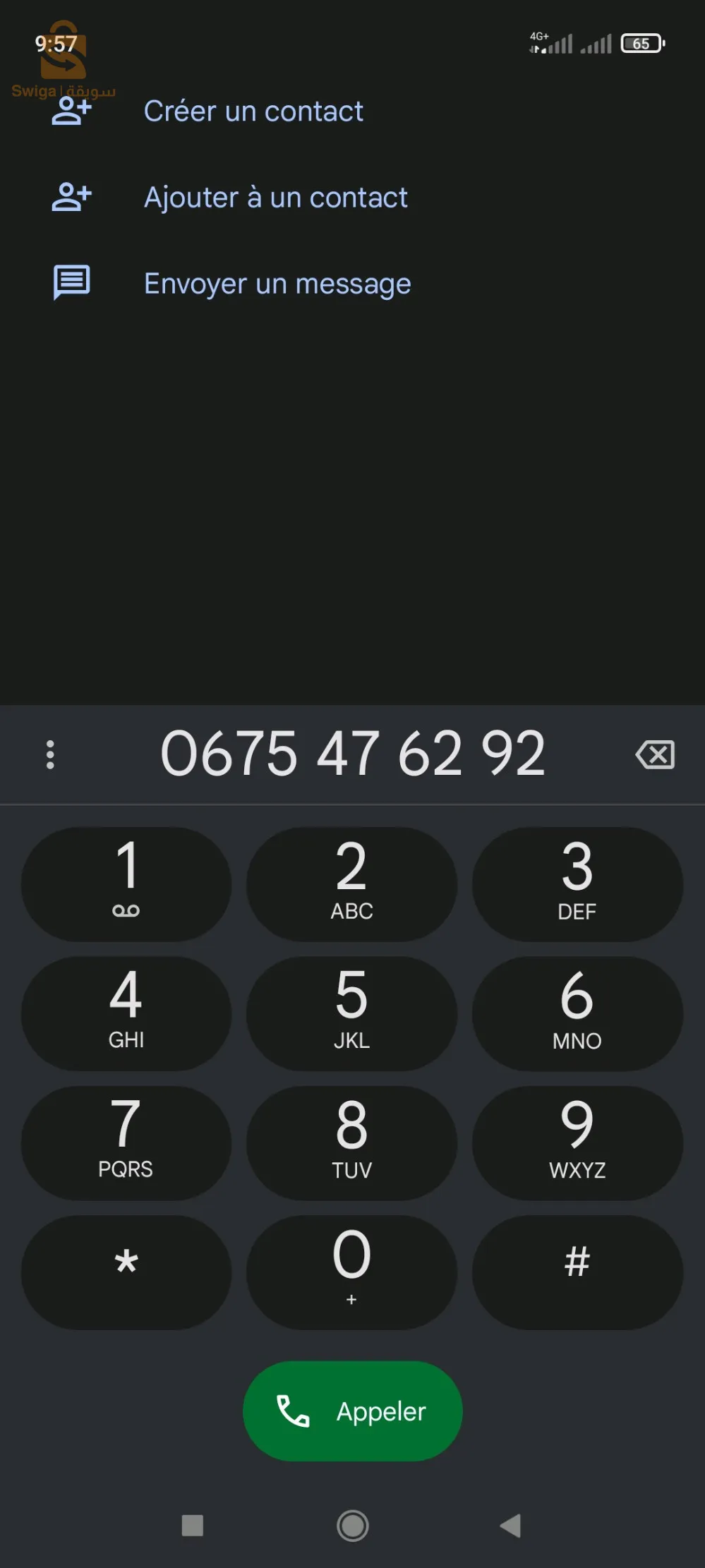The height and width of the screenshot is (1568, 705).
Task: Go to the home screen
Action: [x=352, y=1526]
